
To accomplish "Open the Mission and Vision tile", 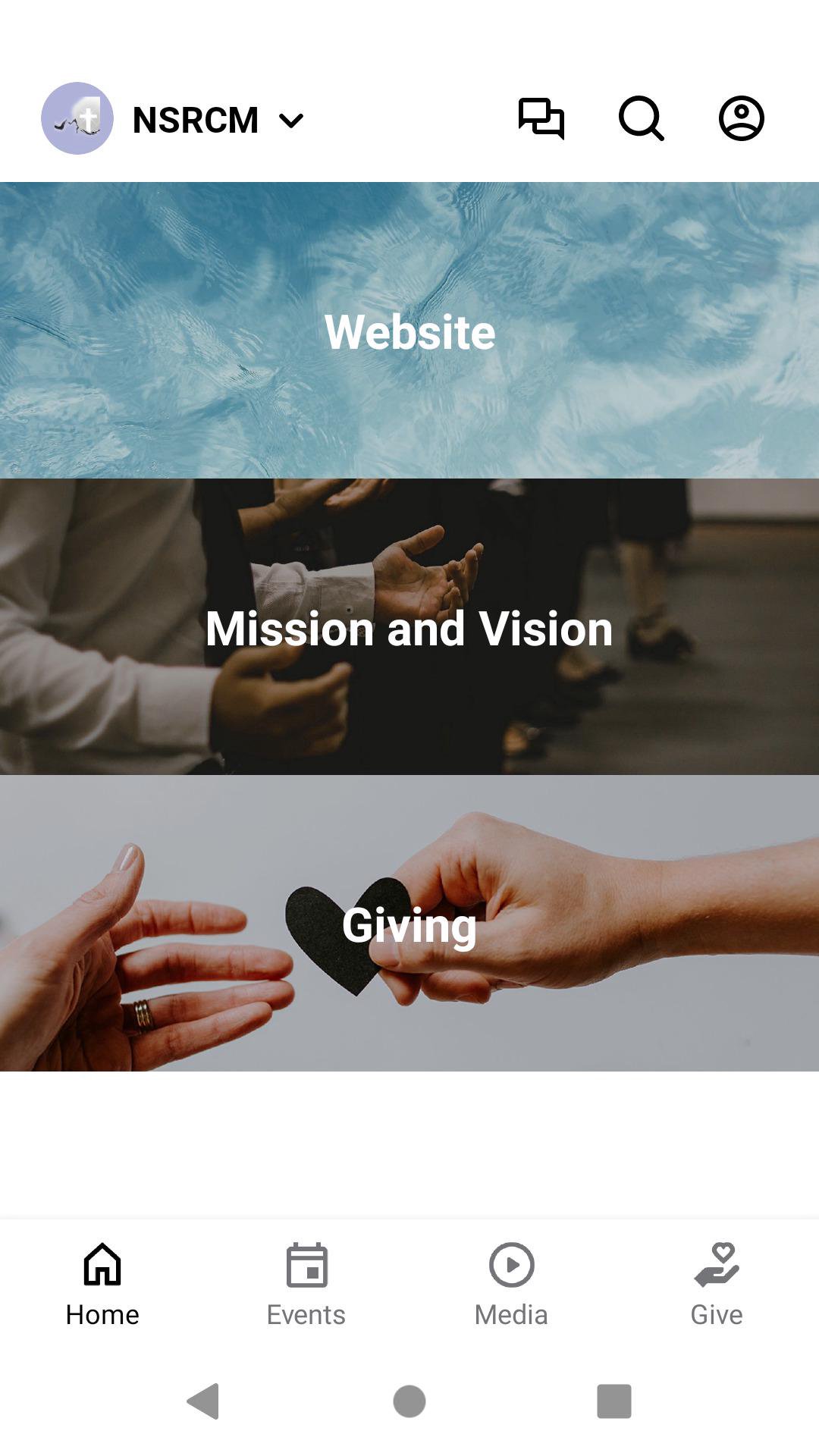I will [409, 627].
